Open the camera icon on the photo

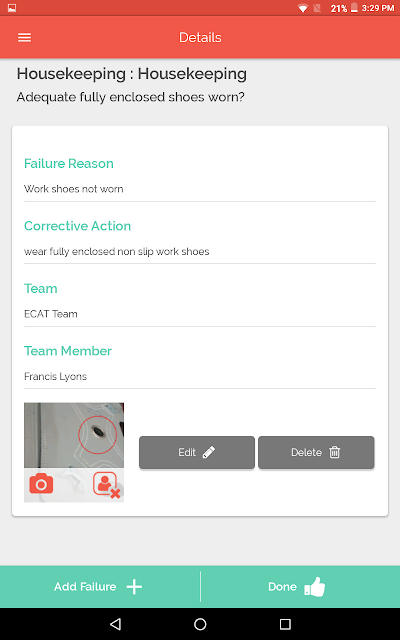tap(41, 484)
